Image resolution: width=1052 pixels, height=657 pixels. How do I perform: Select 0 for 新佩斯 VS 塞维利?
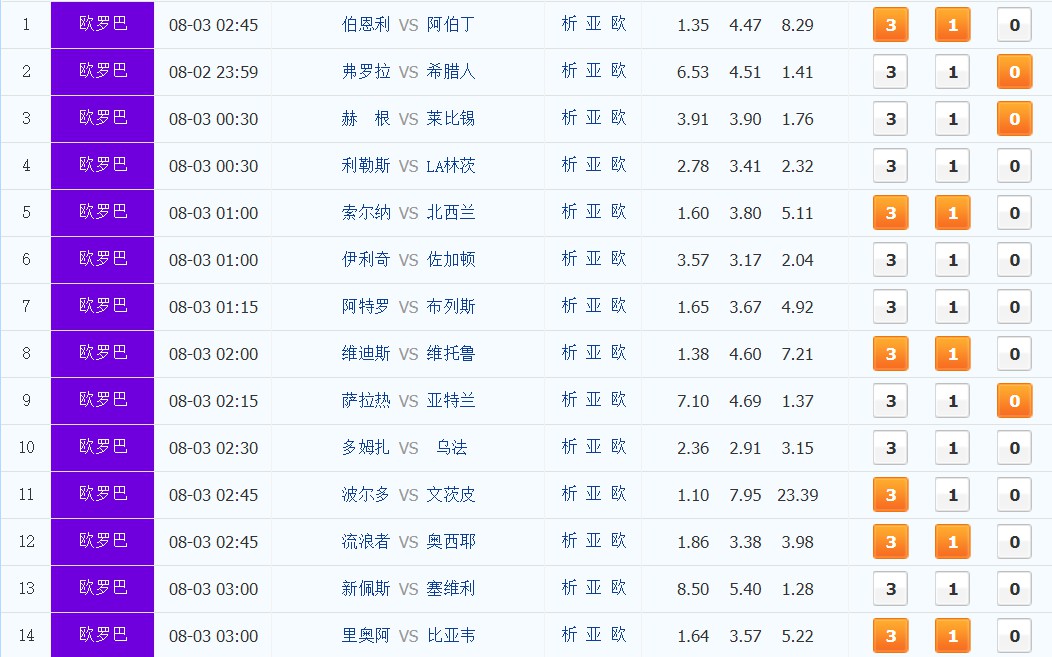coord(1014,589)
